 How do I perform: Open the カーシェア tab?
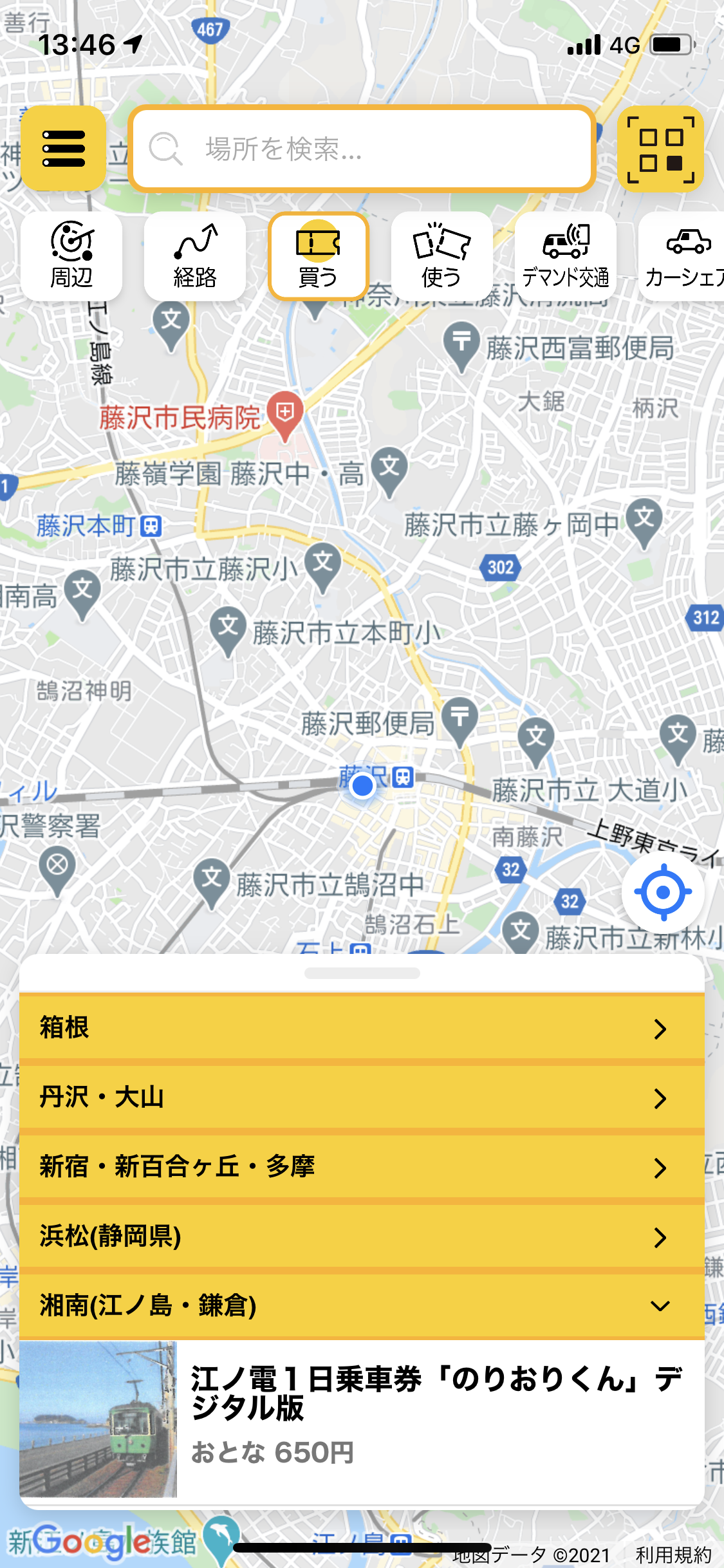(x=682, y=256)
